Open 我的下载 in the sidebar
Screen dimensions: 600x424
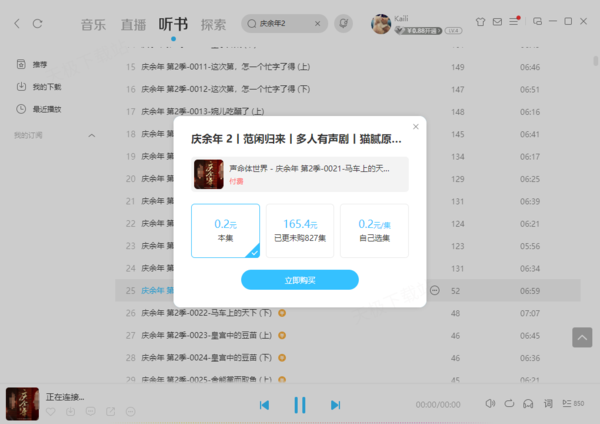(x=46, y=87)
